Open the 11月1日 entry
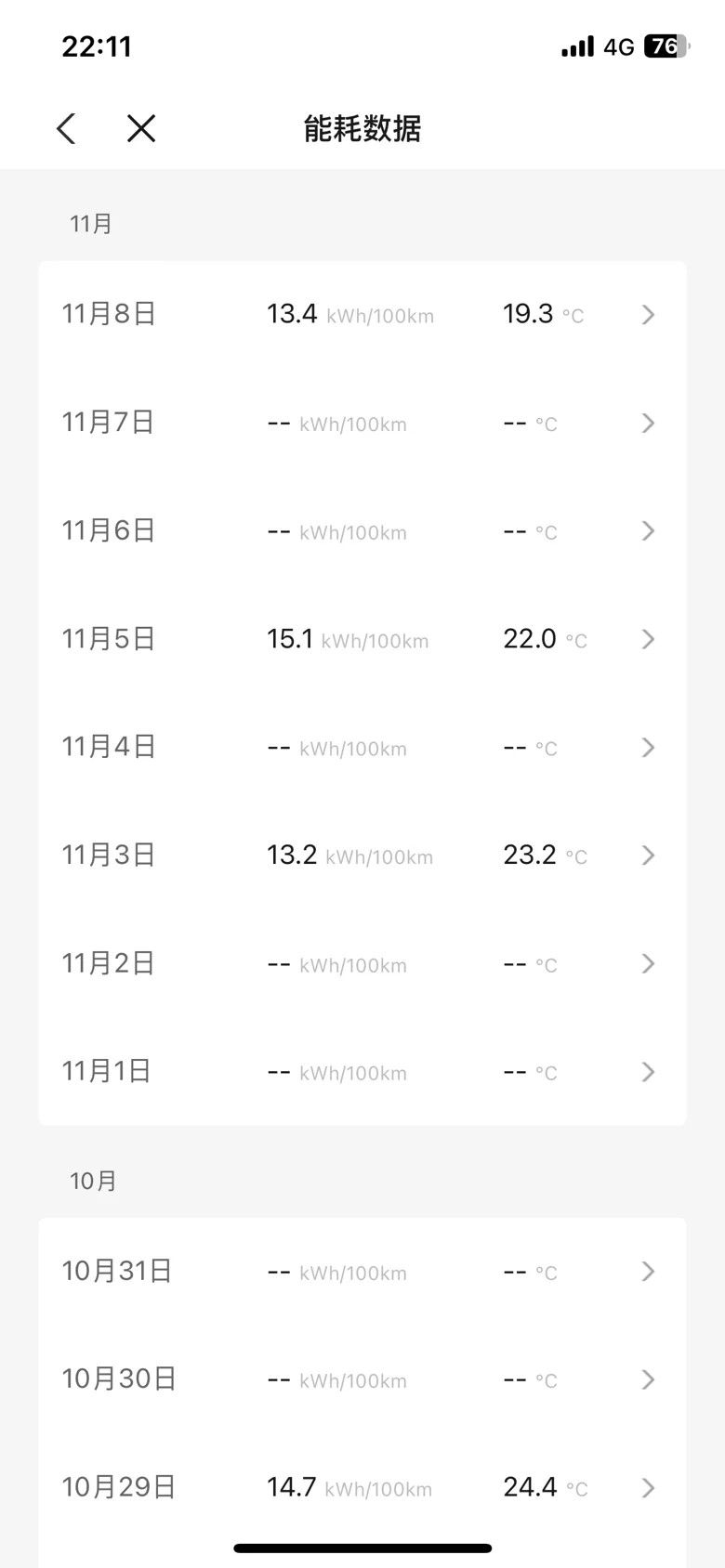 (x=362, y=1072)
